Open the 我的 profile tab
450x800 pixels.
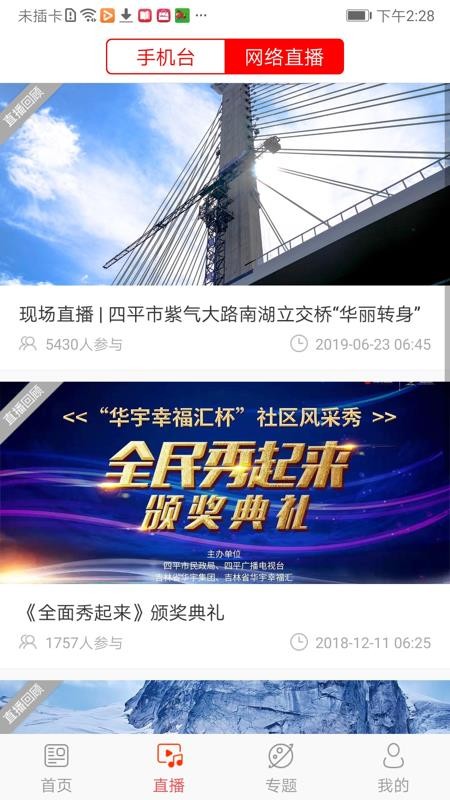pyautogui.click(x=393, y=768)
